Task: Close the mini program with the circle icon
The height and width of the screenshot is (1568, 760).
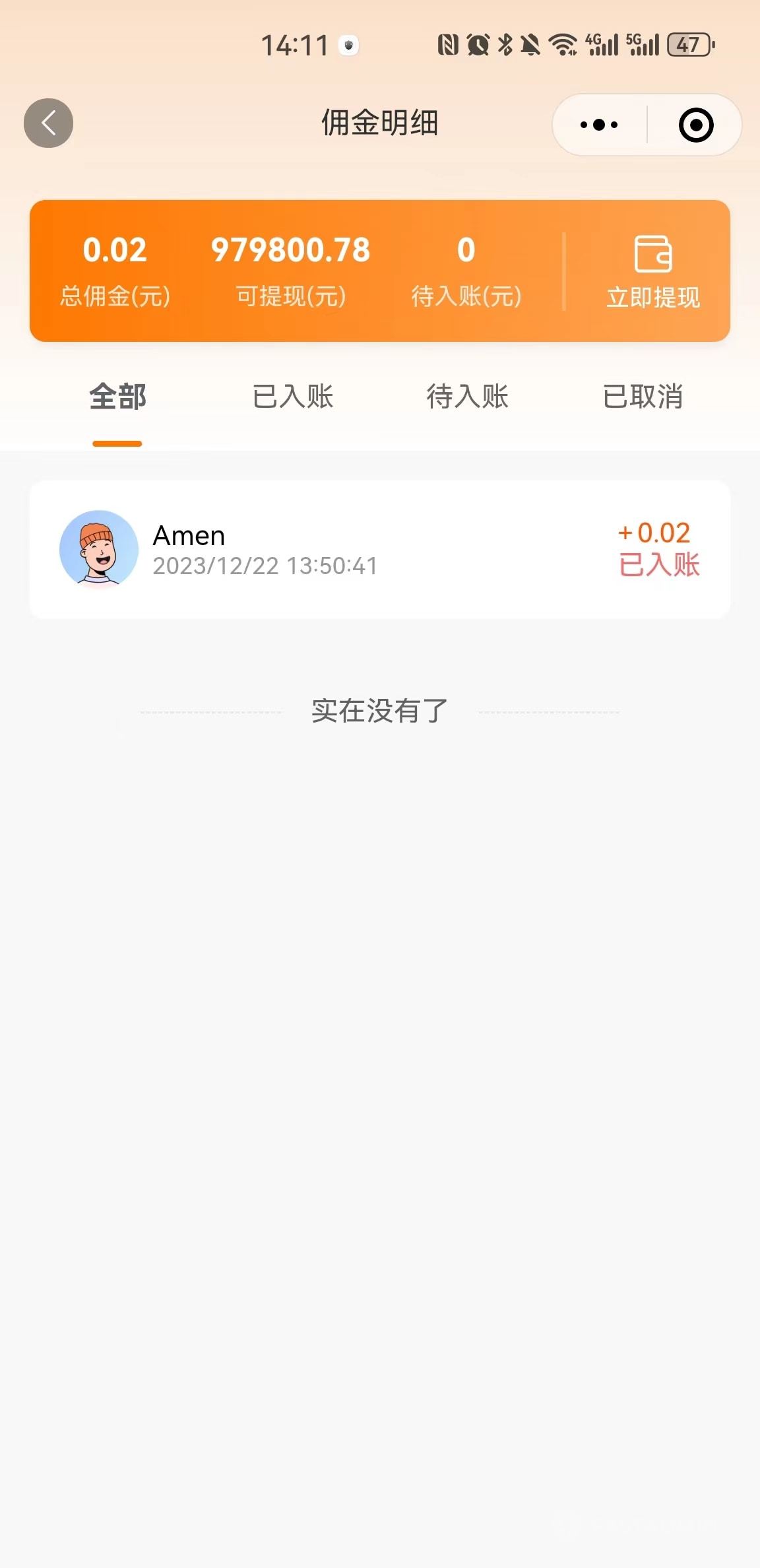Action: click(696, 125)
